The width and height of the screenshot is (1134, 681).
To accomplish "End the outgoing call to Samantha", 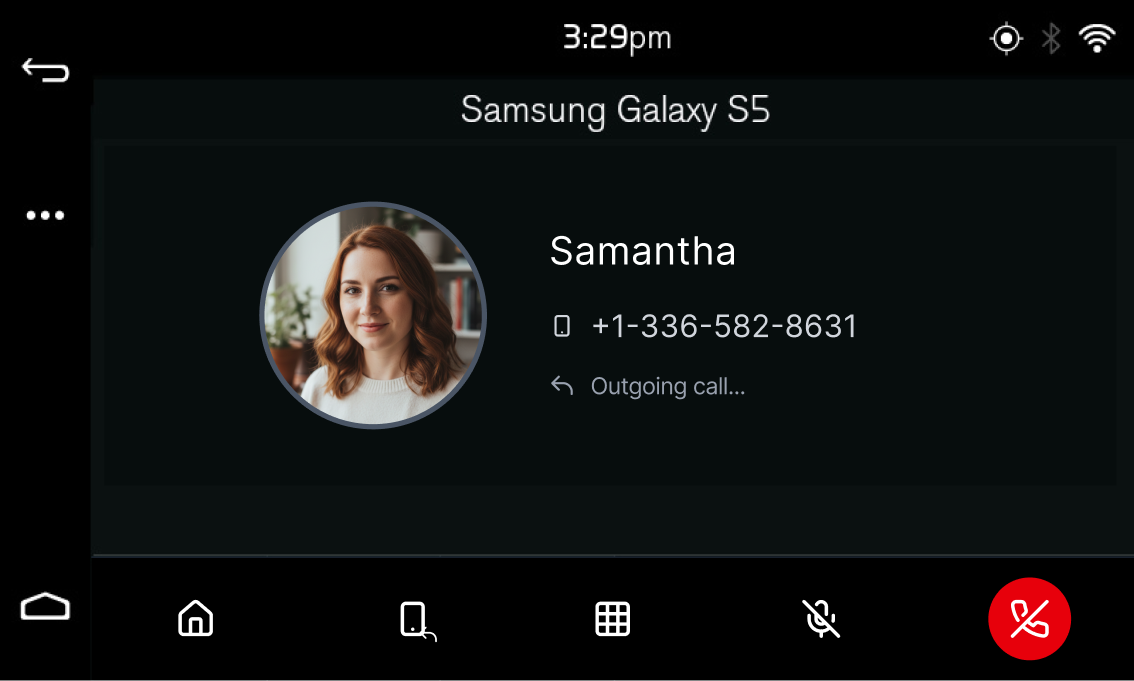I will tap(1029, 619).
